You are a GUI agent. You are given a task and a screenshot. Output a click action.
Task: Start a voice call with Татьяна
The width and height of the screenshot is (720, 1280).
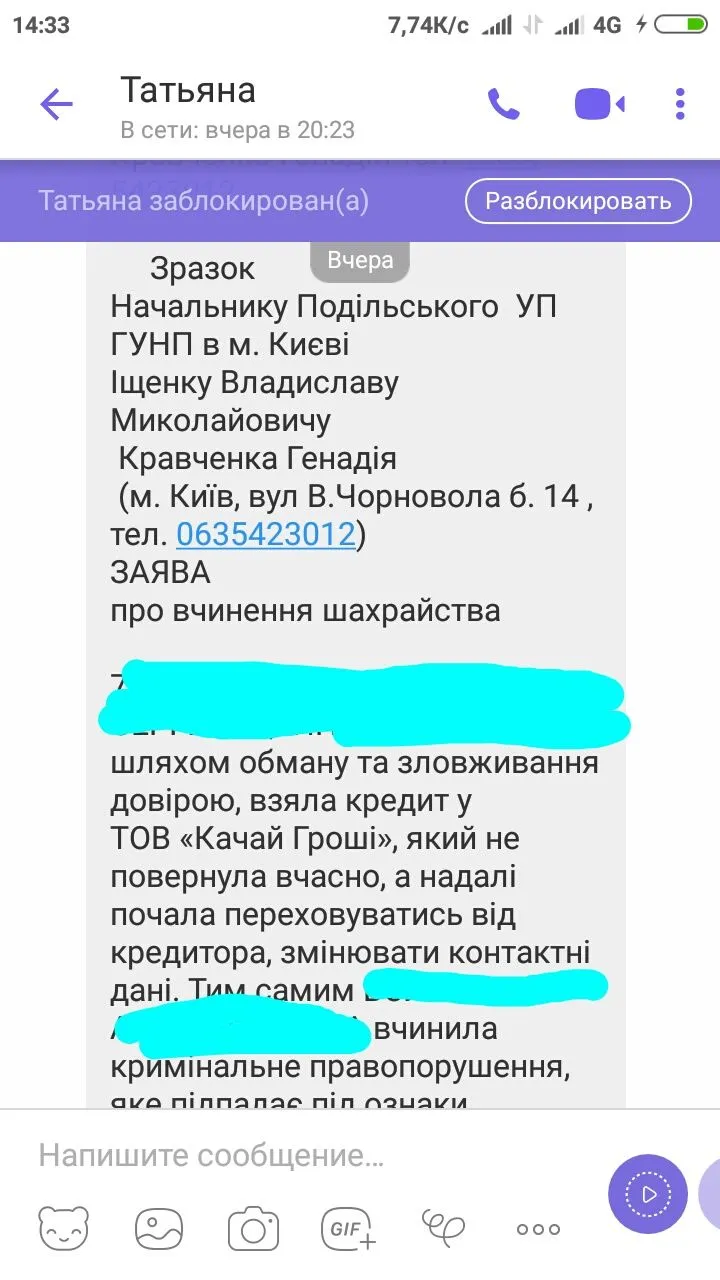tap(503, 104)
